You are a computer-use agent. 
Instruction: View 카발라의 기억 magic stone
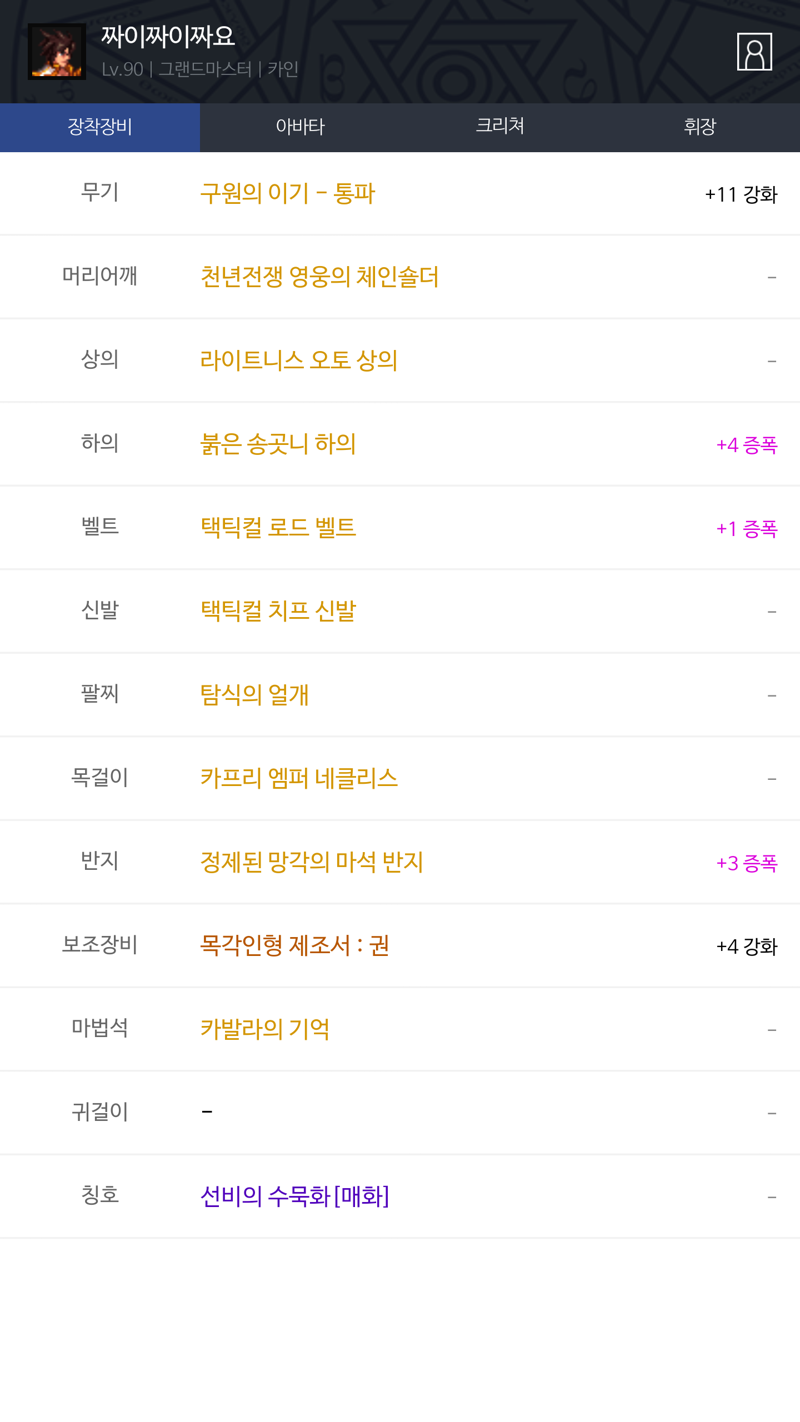pyautogui.click(x=265, y=1029)
